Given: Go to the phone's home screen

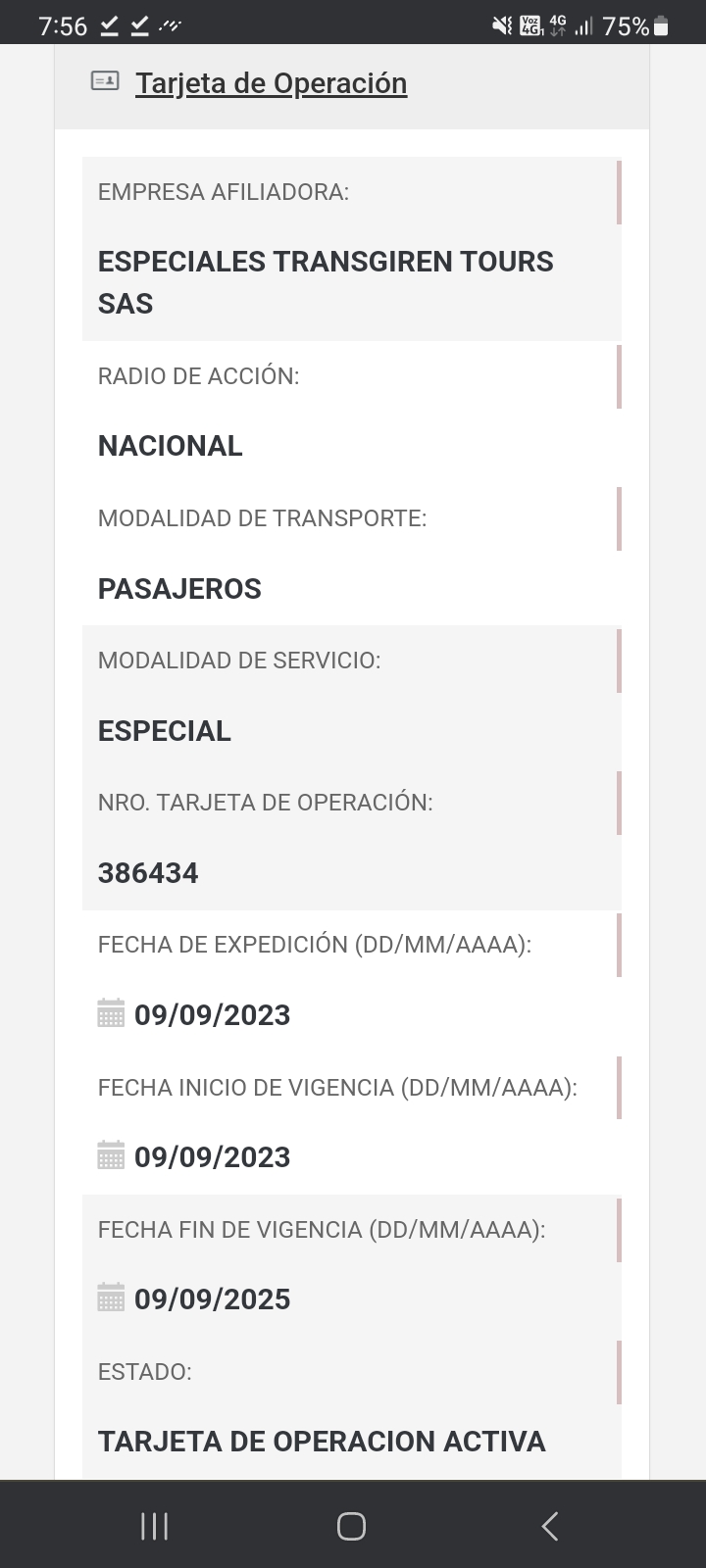Looking at the screenshot, I should [351, 1526].
